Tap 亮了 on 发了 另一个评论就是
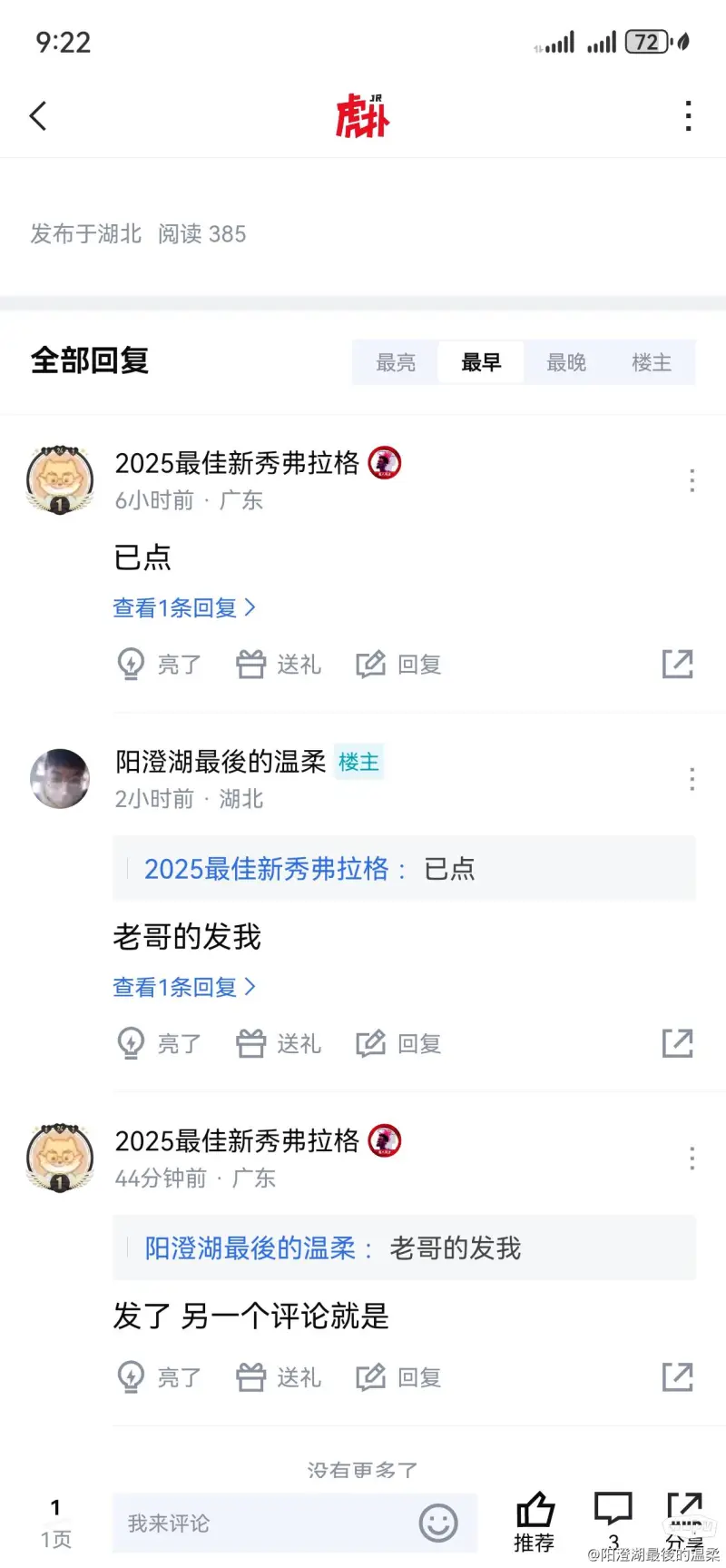The width and height of the screenshot is (726, 1568). click(159, 1377)
